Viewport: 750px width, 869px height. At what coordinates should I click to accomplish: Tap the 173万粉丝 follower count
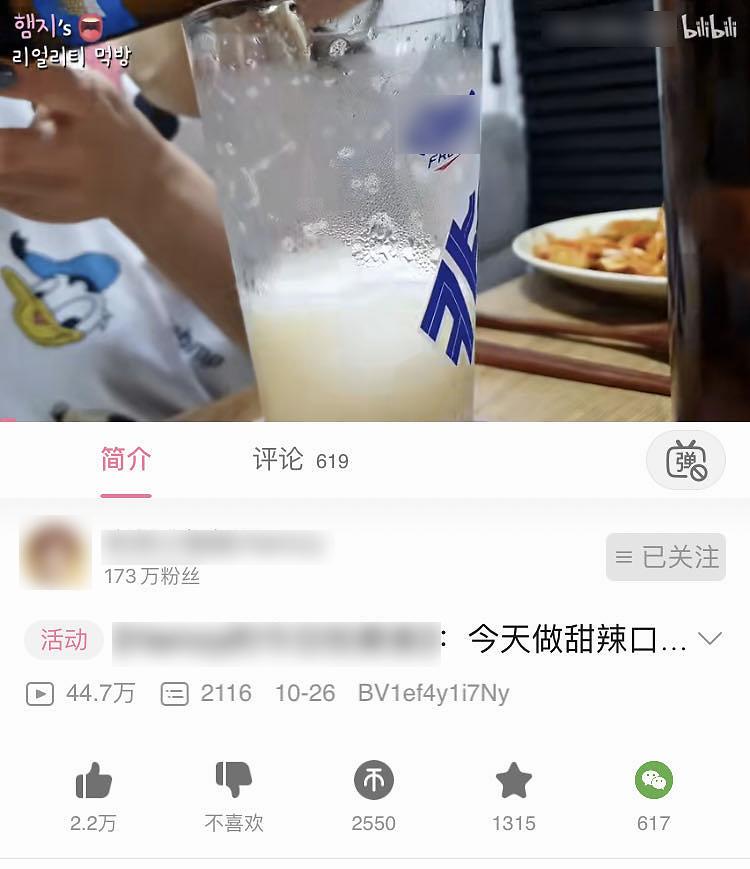click(x=150, y=575)
